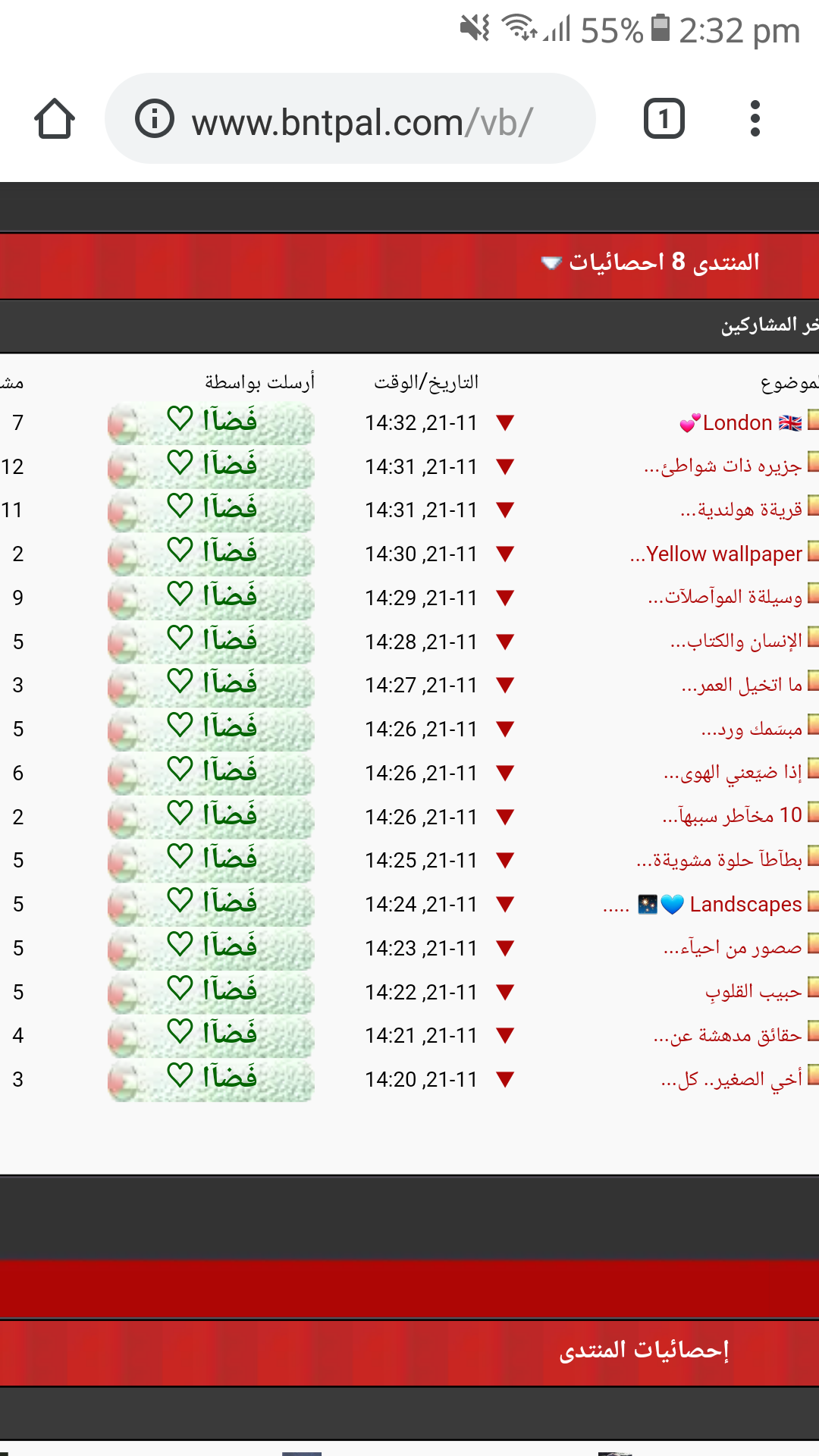Screen dimensions: 819x1456
Task: Go to last post arrow at 14:32
Action: point(505,423)
